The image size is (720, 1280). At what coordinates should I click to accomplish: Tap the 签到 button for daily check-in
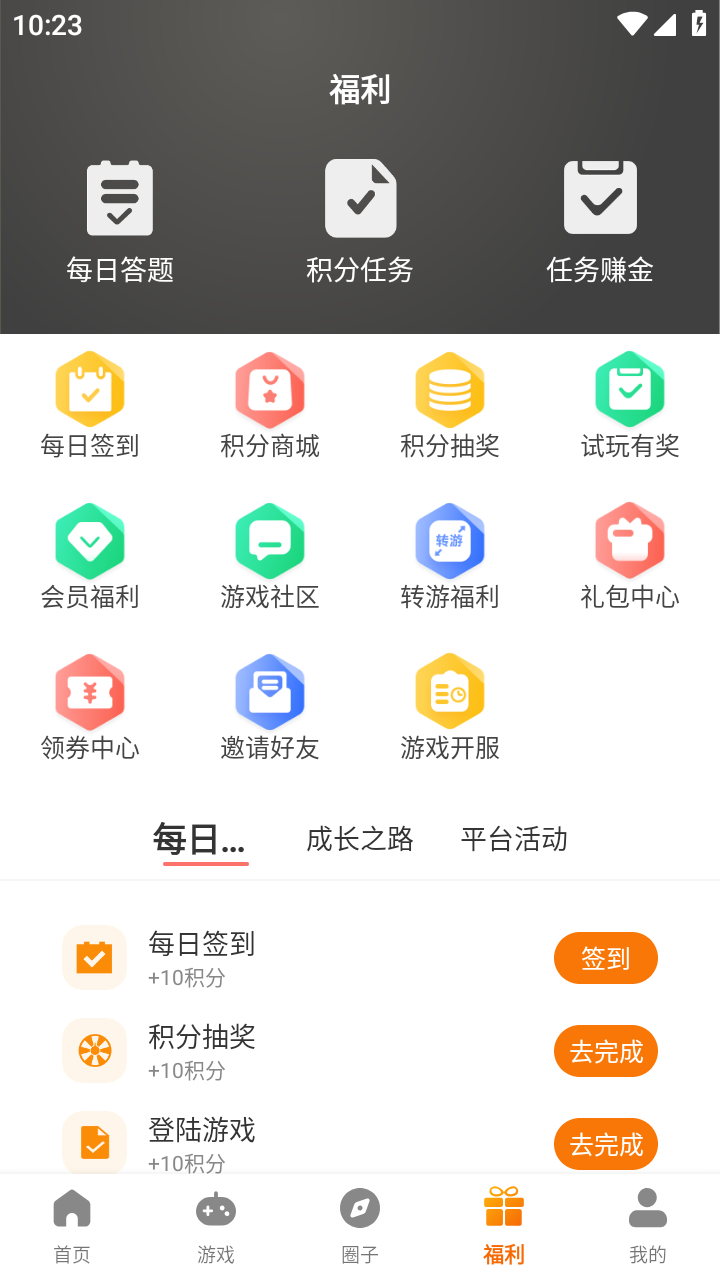click(606, 958)
